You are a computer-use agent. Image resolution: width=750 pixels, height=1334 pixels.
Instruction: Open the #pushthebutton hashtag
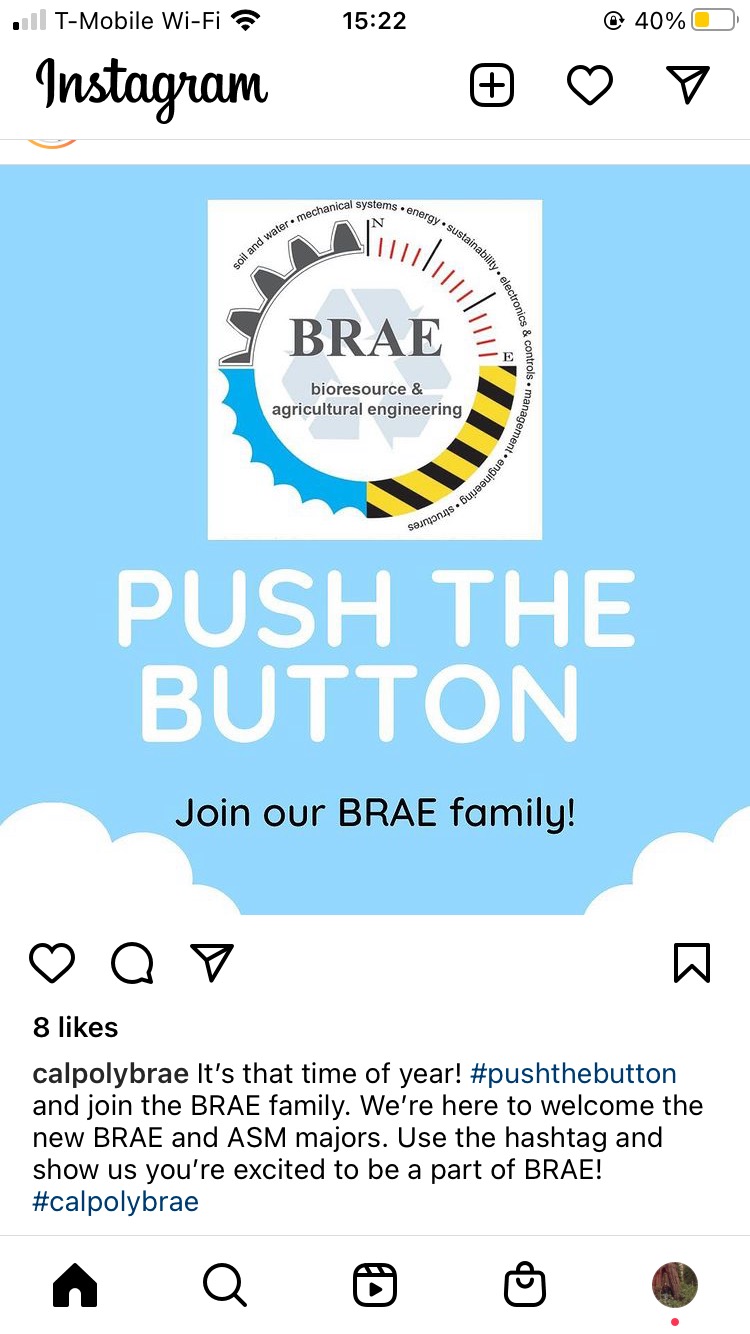coord(573,1075)
